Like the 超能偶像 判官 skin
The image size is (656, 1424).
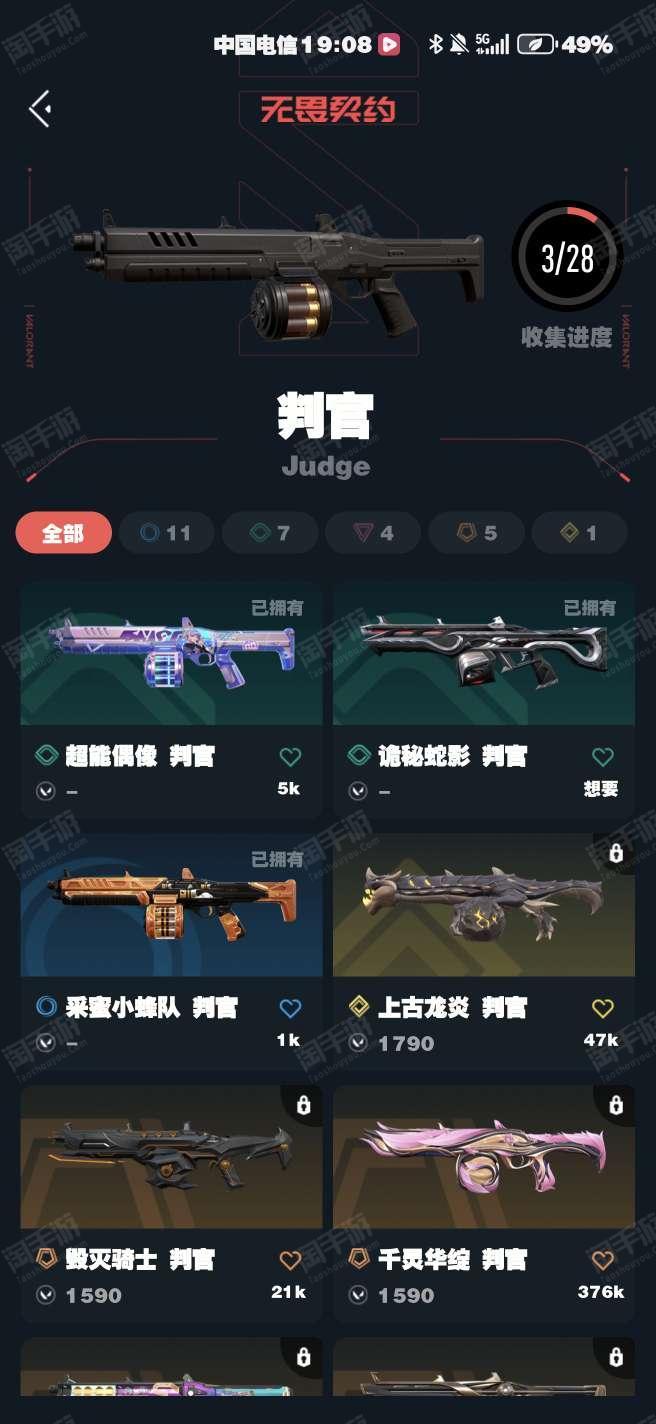290,757
